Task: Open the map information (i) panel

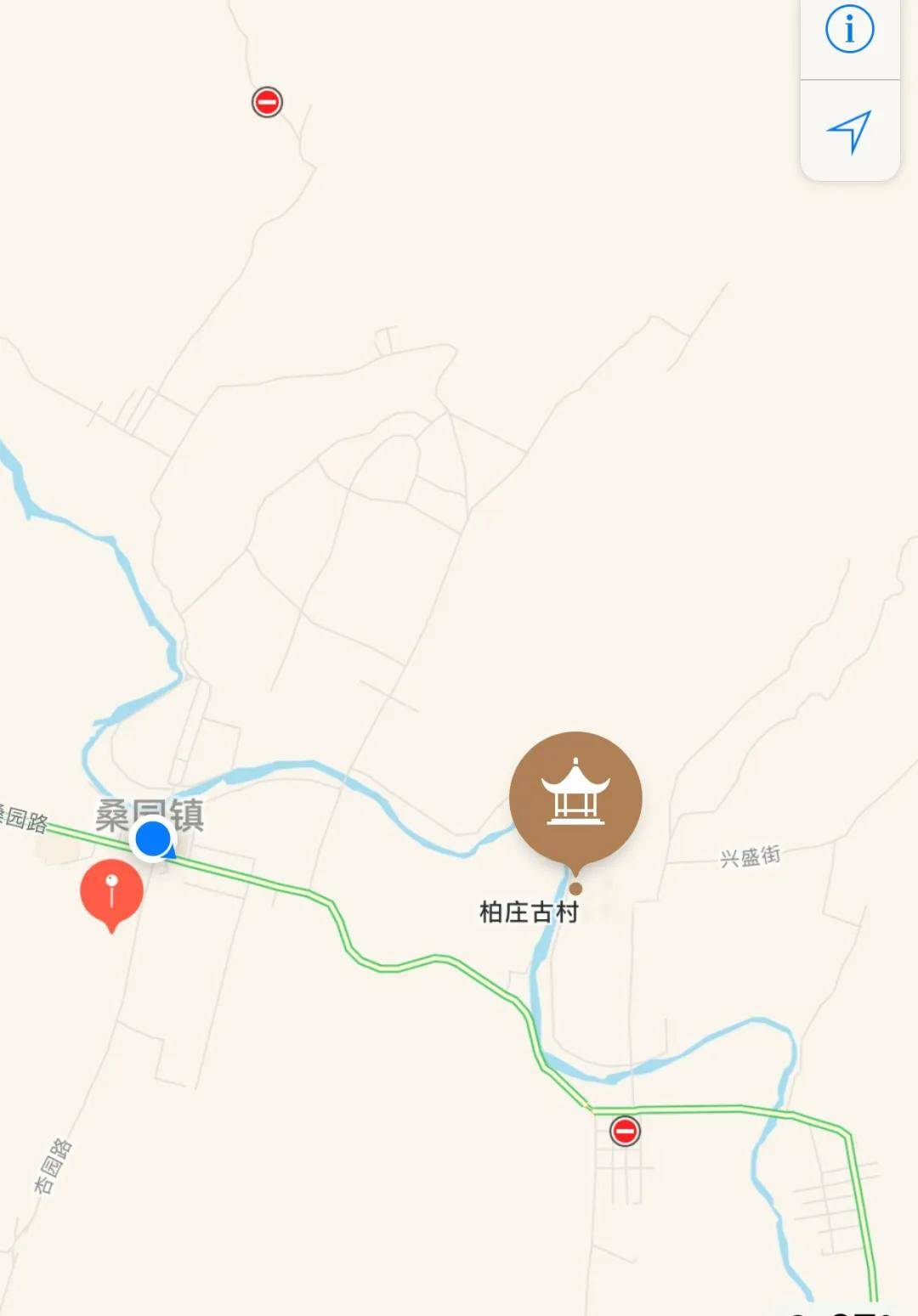Action: click(x=848, y=30)
